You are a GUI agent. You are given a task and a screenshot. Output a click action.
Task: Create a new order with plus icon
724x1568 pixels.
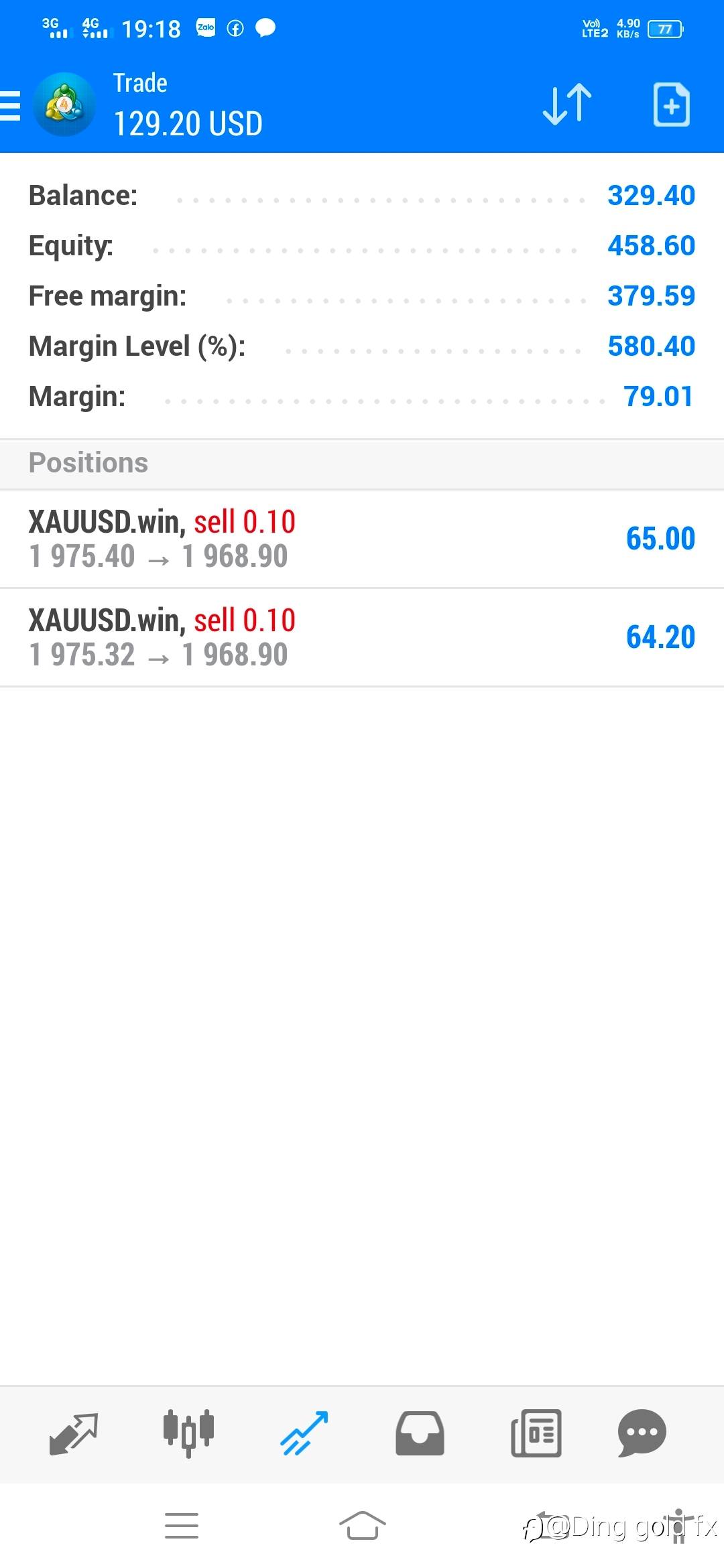pyautogui.click(x=672, y=105)
